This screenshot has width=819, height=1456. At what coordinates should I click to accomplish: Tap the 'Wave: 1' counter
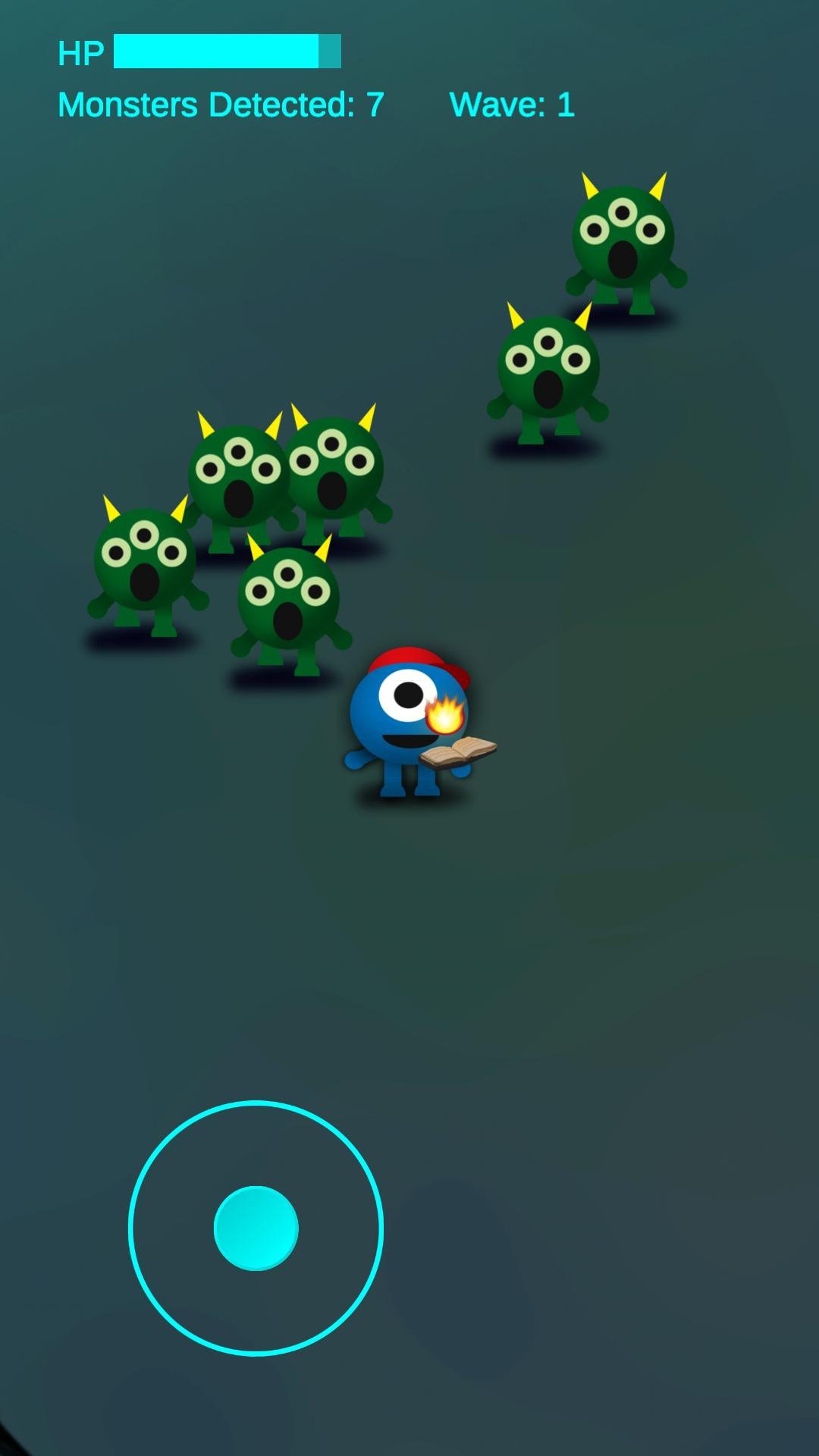512,103
